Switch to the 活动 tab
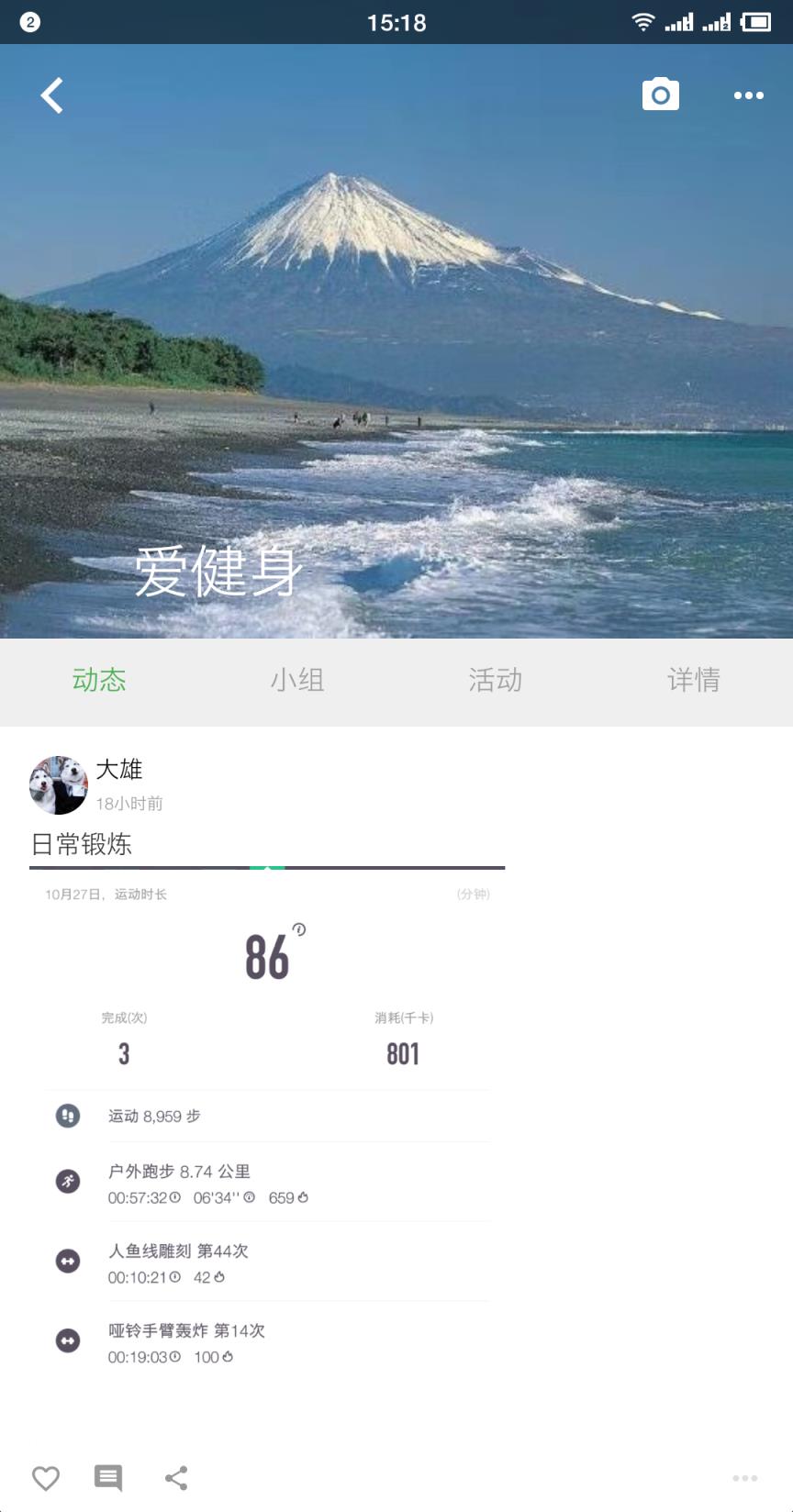 496,680
